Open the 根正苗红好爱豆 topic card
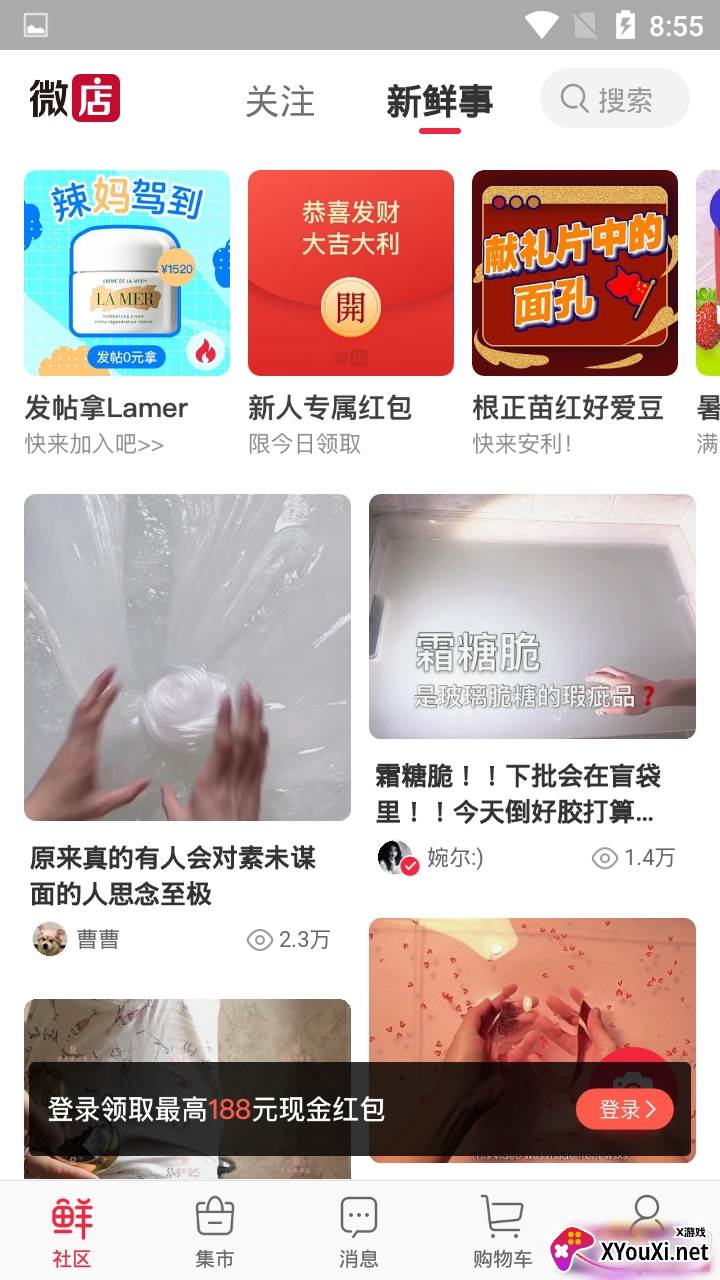The image size is (720, 1280). [575, 273]
